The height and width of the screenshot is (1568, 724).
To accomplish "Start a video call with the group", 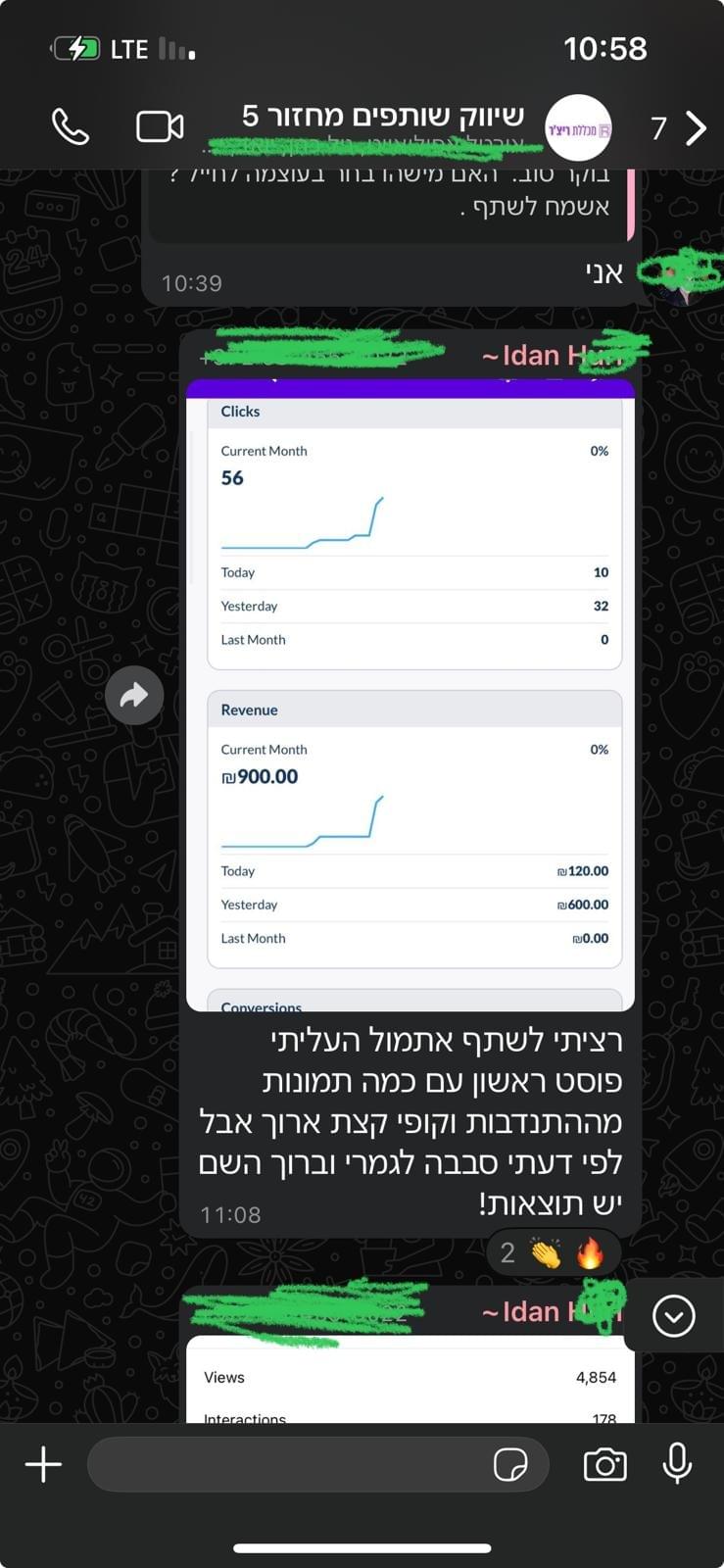I will 160,127.
